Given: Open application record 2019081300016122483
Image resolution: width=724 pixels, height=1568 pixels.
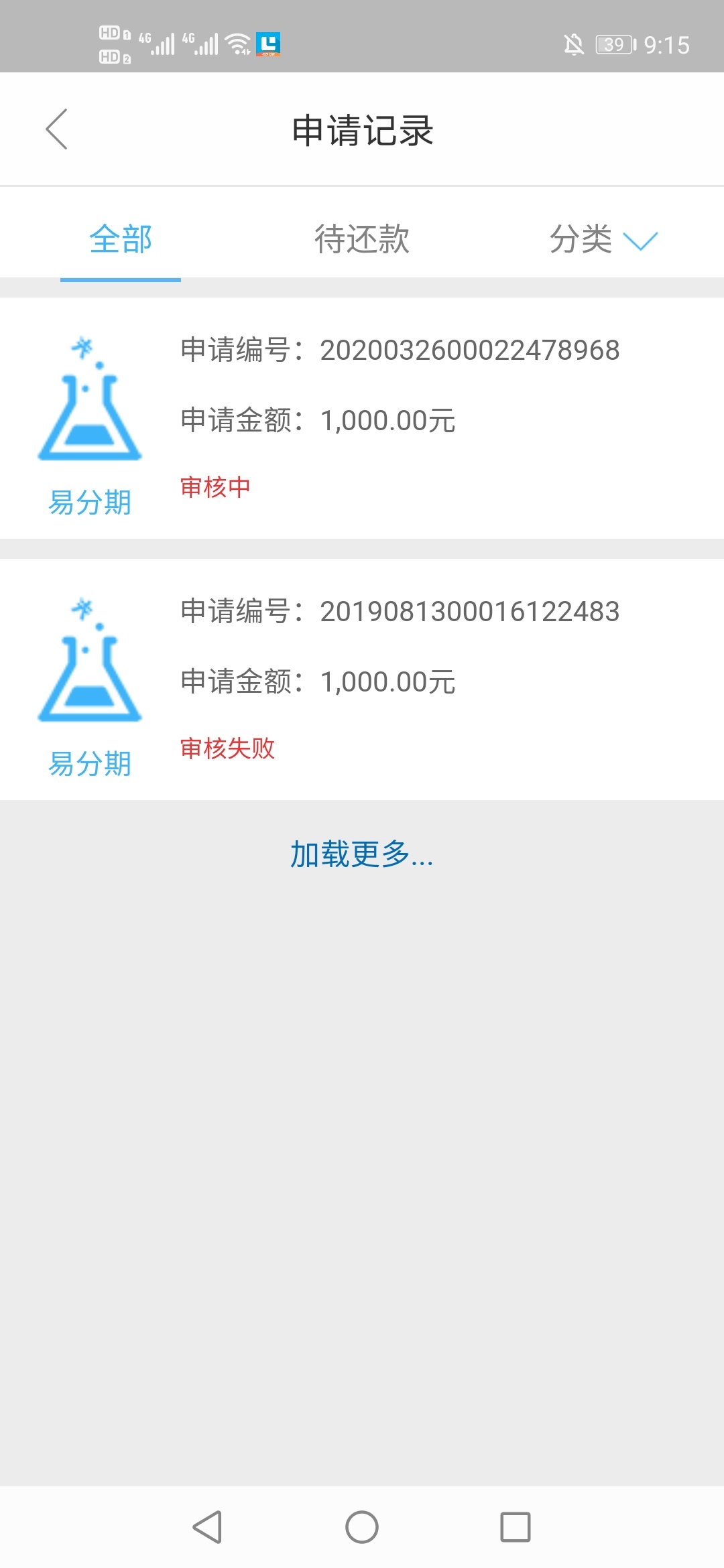Looking at the screenshot, I should coord(362,679).
